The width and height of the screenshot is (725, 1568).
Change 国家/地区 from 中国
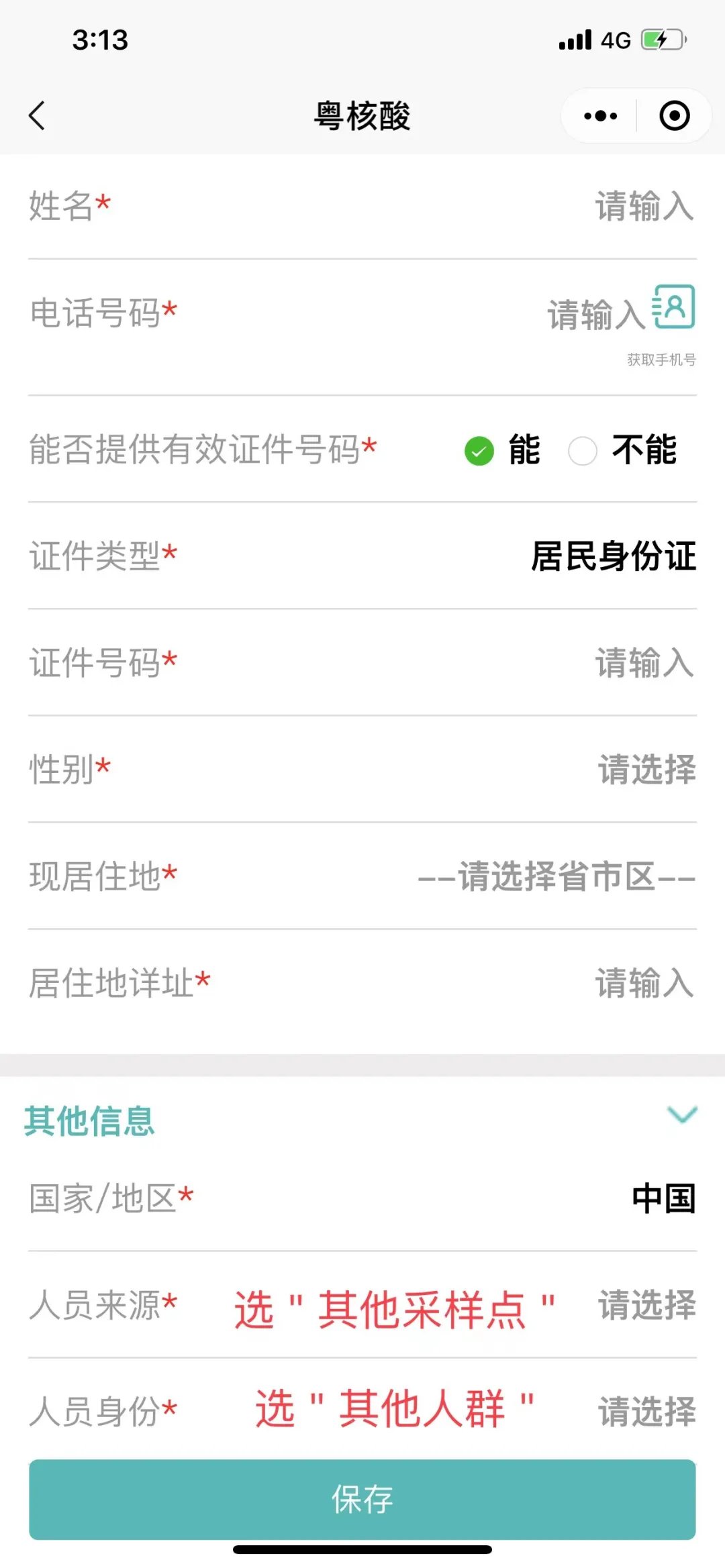coord(663,1199)
